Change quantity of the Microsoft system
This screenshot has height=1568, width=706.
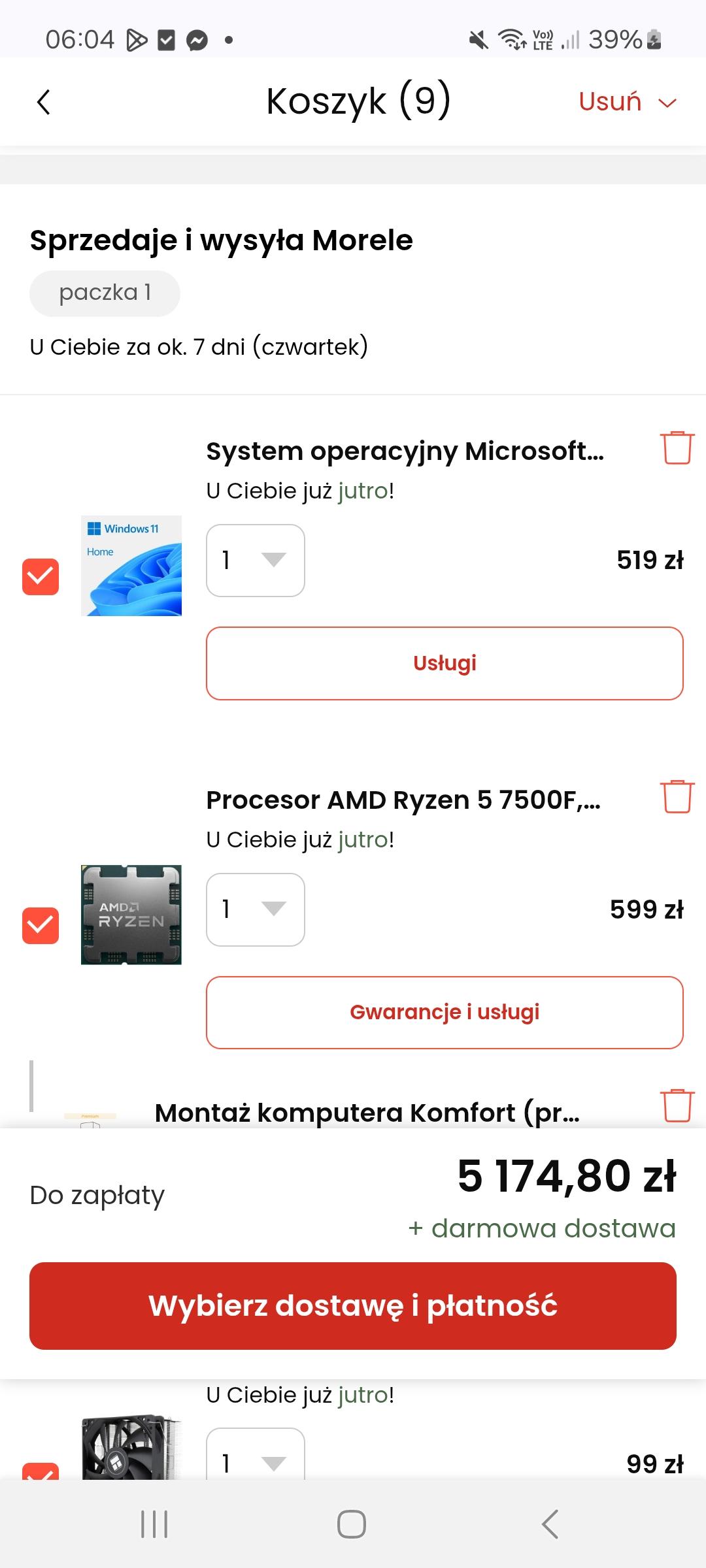(256, 561)
